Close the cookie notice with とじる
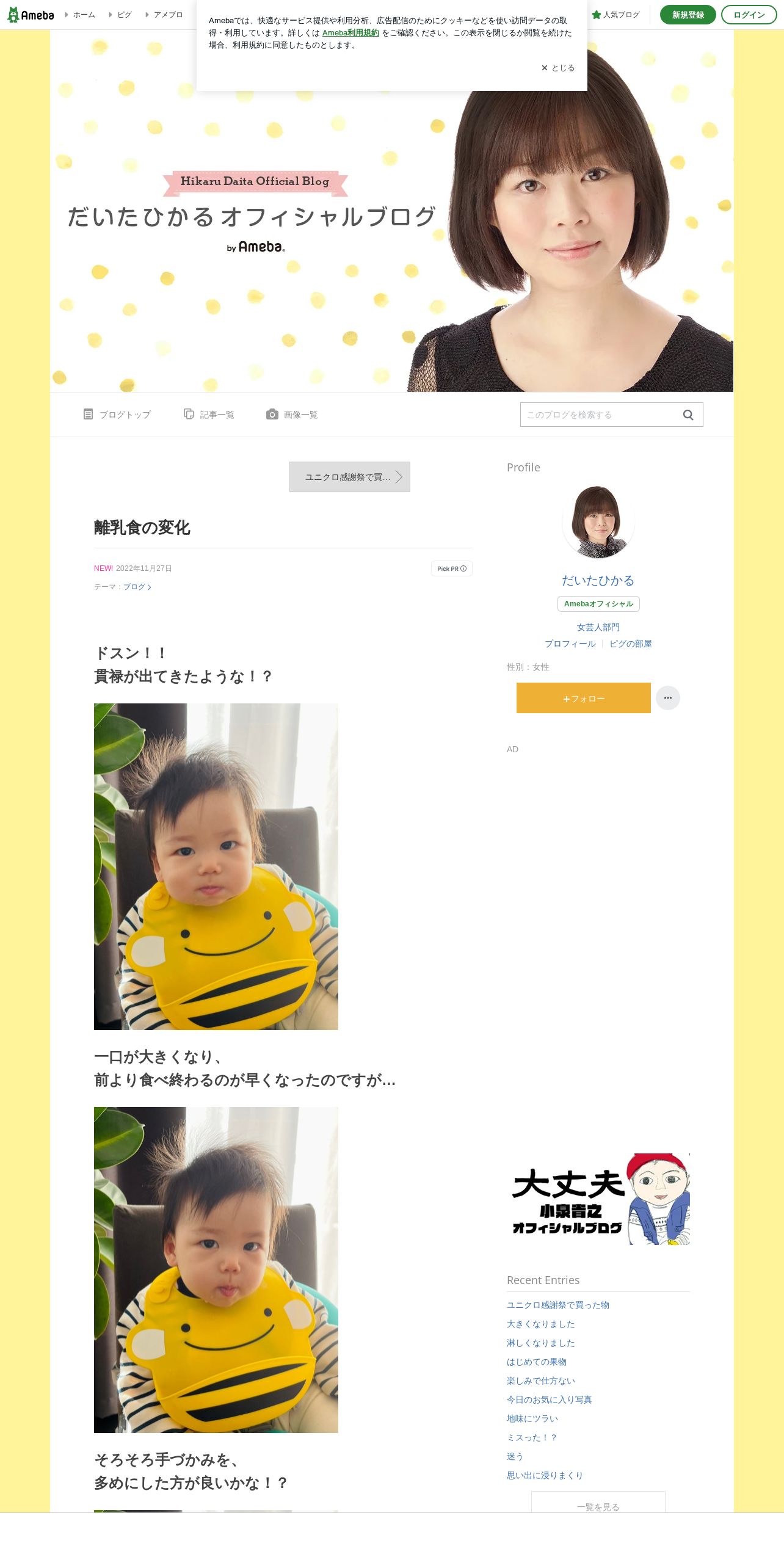Image resolution: width=784 pixels, height=1568 pixels. tap(557, 68)
